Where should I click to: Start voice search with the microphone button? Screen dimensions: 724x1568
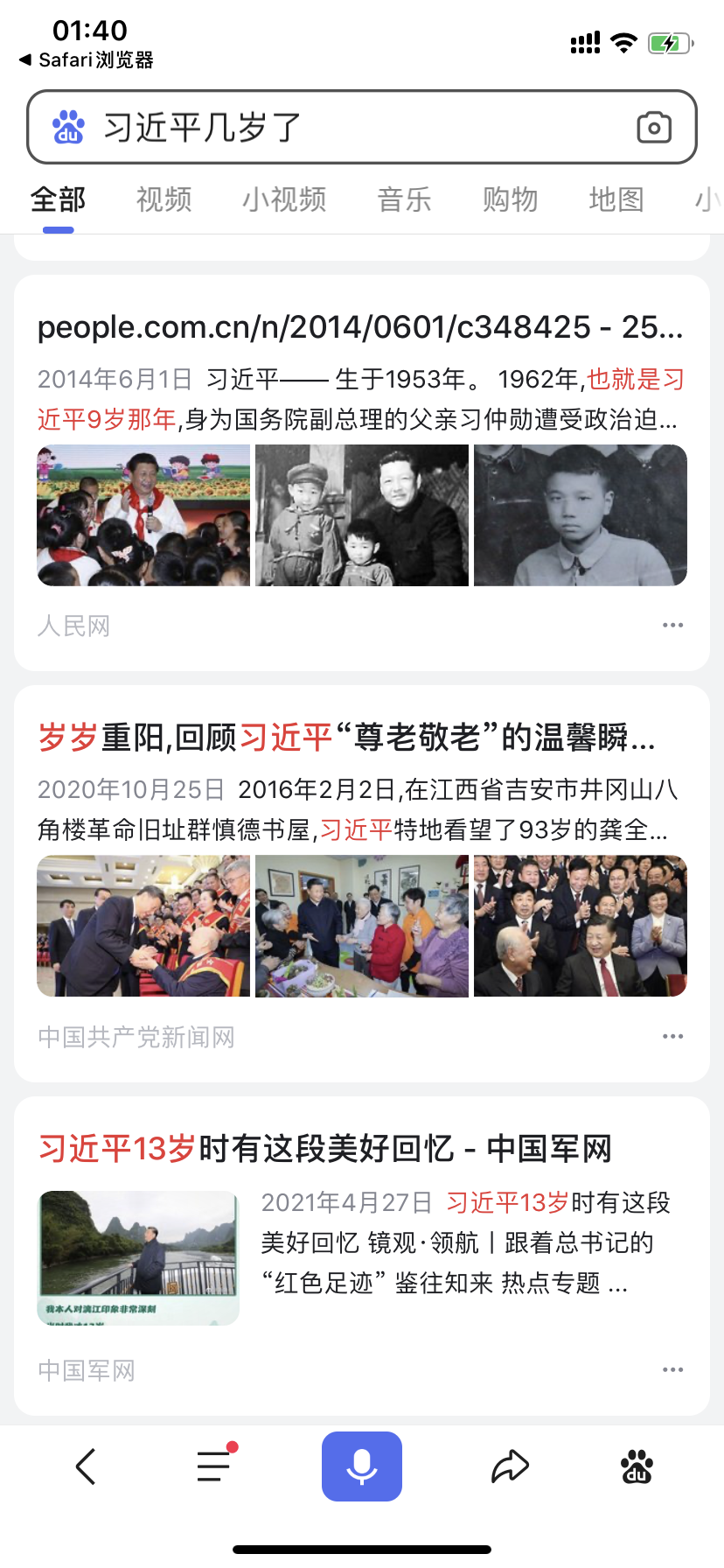(x=362, y=1466)
